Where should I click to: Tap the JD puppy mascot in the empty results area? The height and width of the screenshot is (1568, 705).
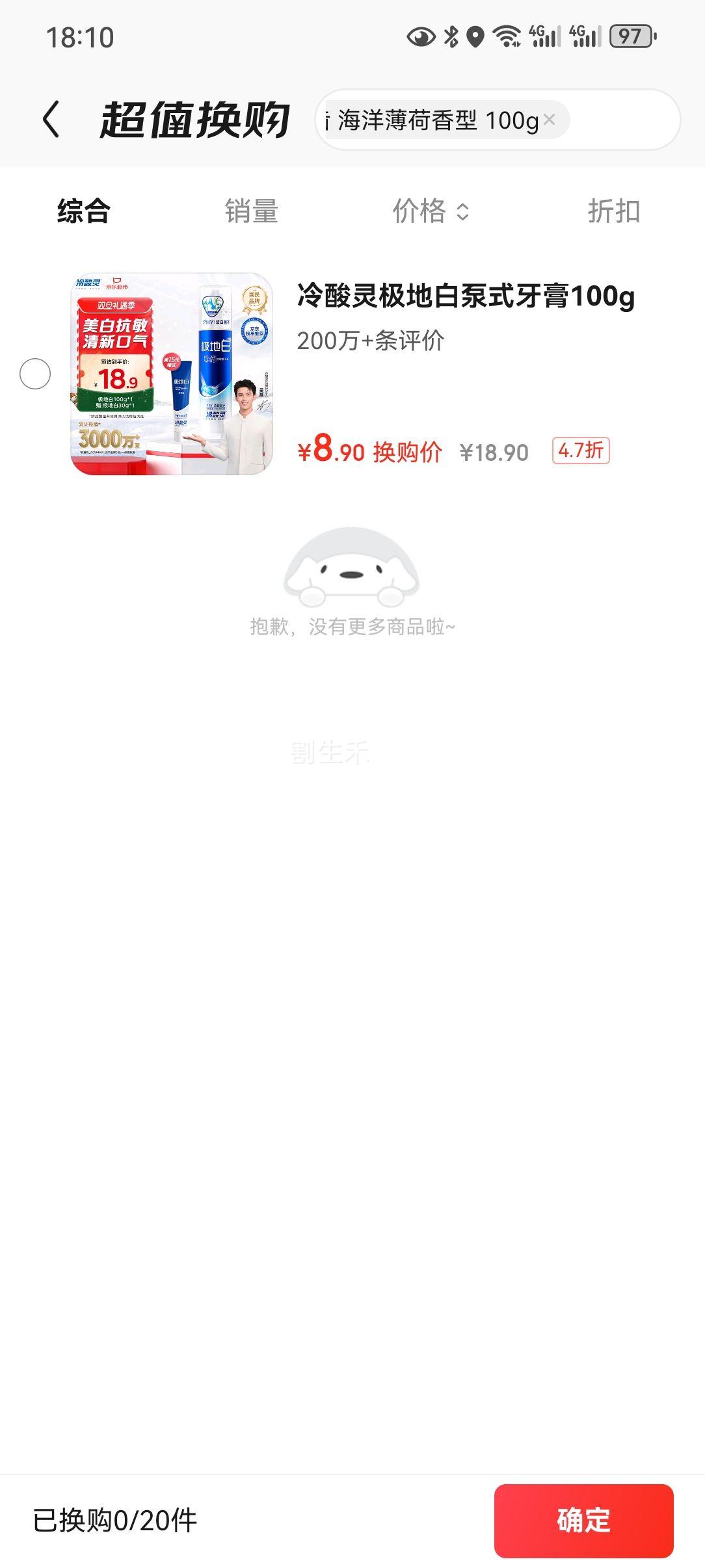tap(352, 575)
